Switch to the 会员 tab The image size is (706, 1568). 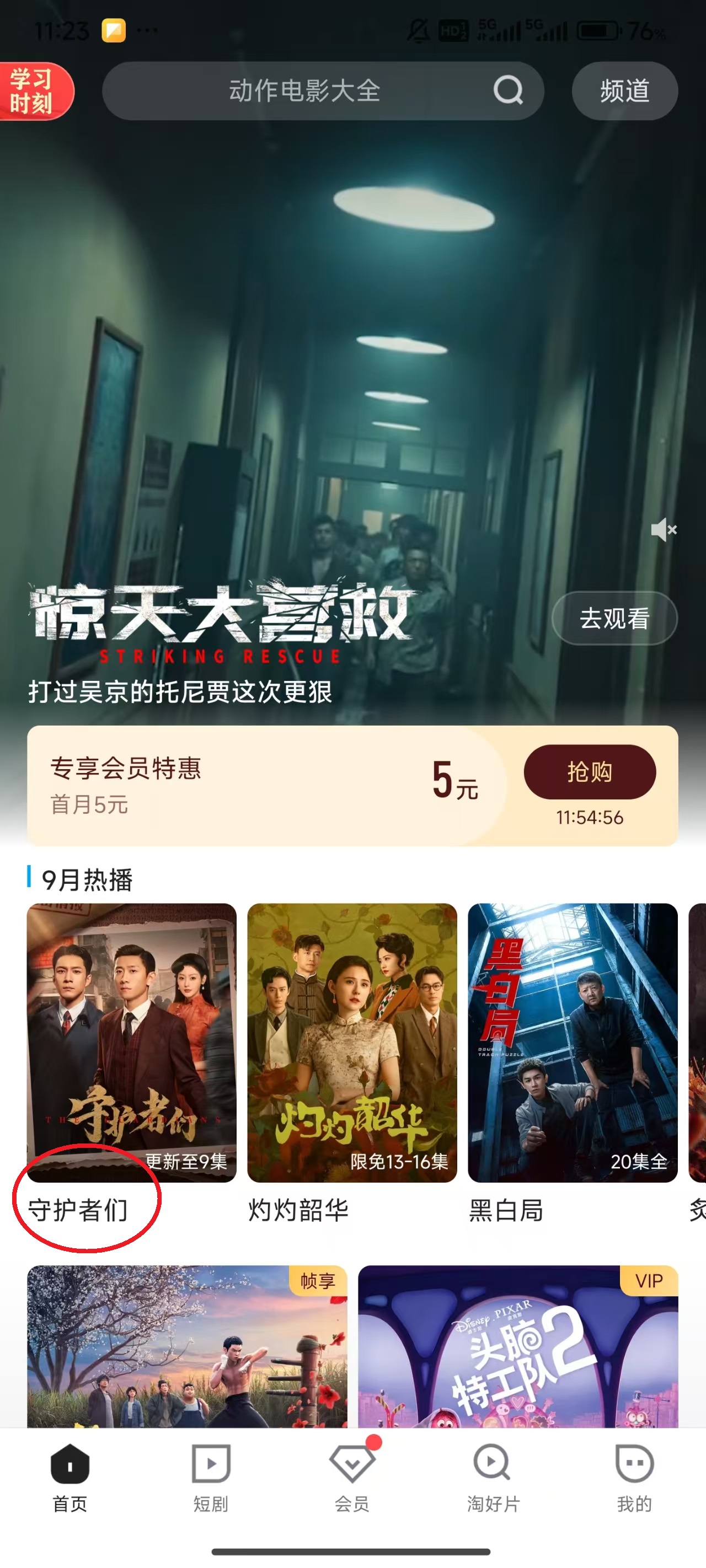[352, 1476]
